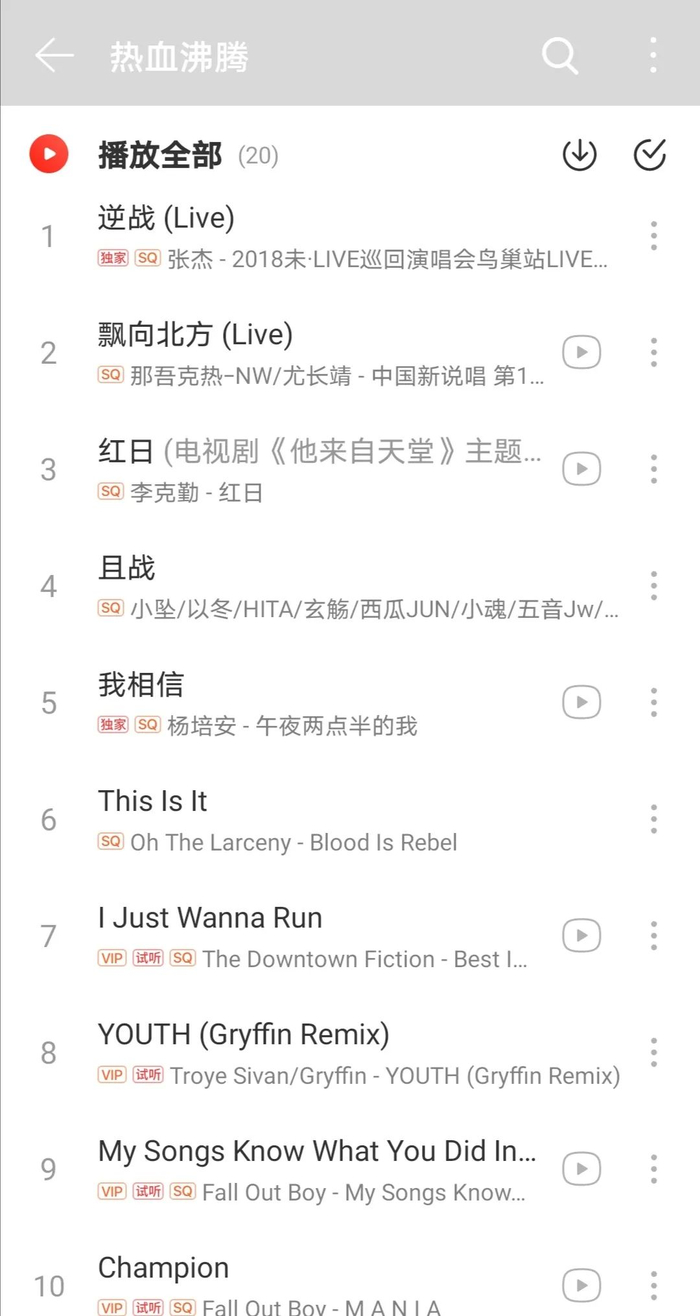Open the playlist overflow menu in header
This screenshot has height=1316, width=700.
(x=653, y=56)
